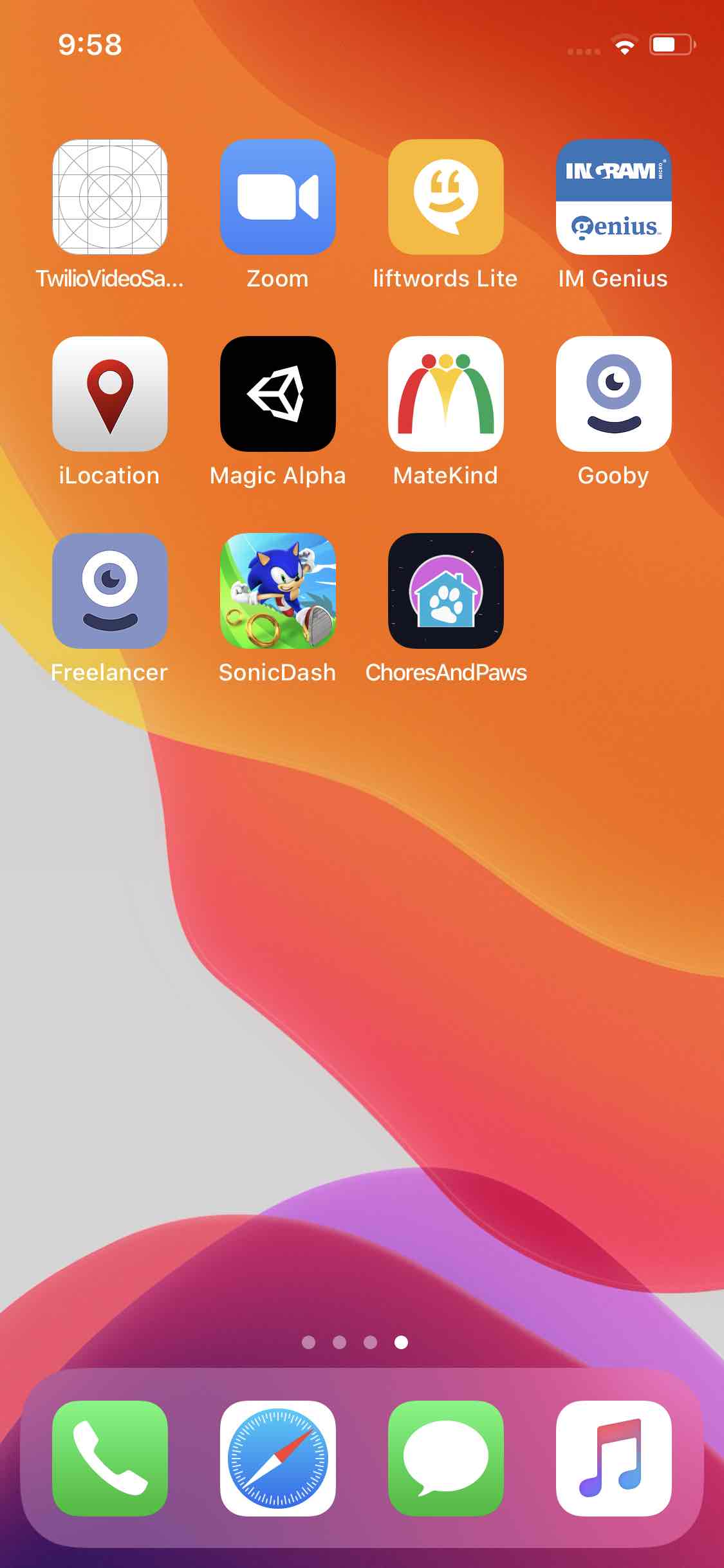Launch the Zoom app
724x1568 pixels.
pyautogui.click(x=277, y=197)
